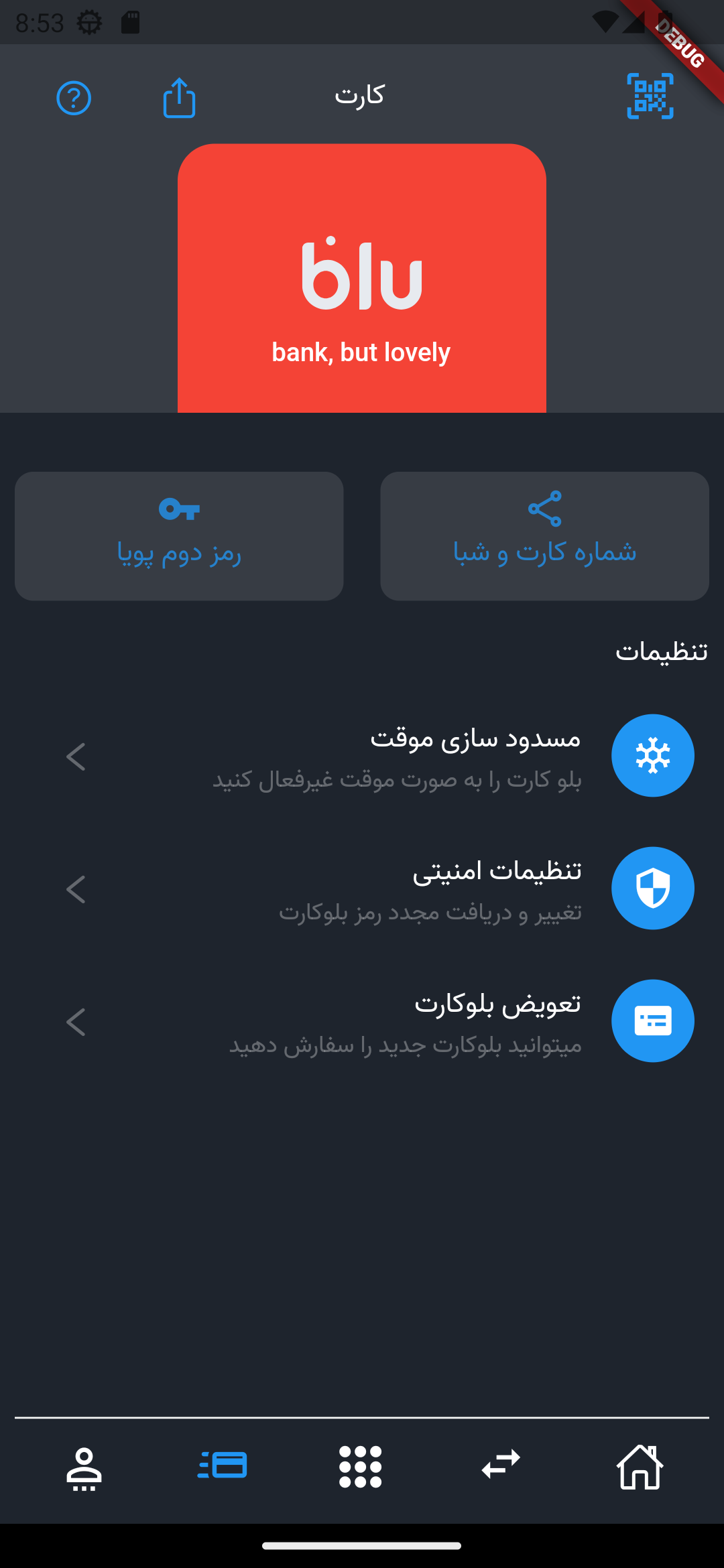
Task: Expand the مسدود سازی موقت option
Action: point(76,757)
